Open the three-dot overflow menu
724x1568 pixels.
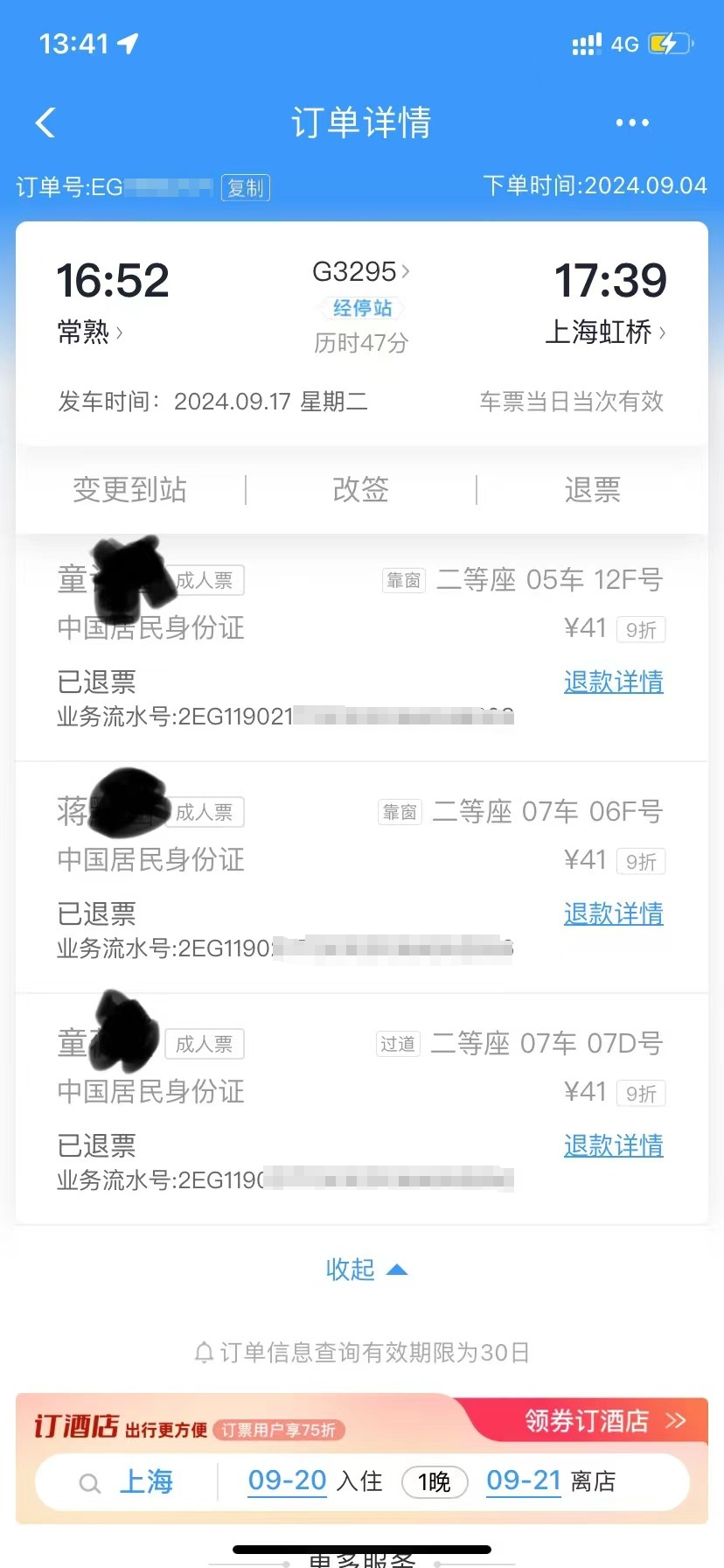coord(631,122)
